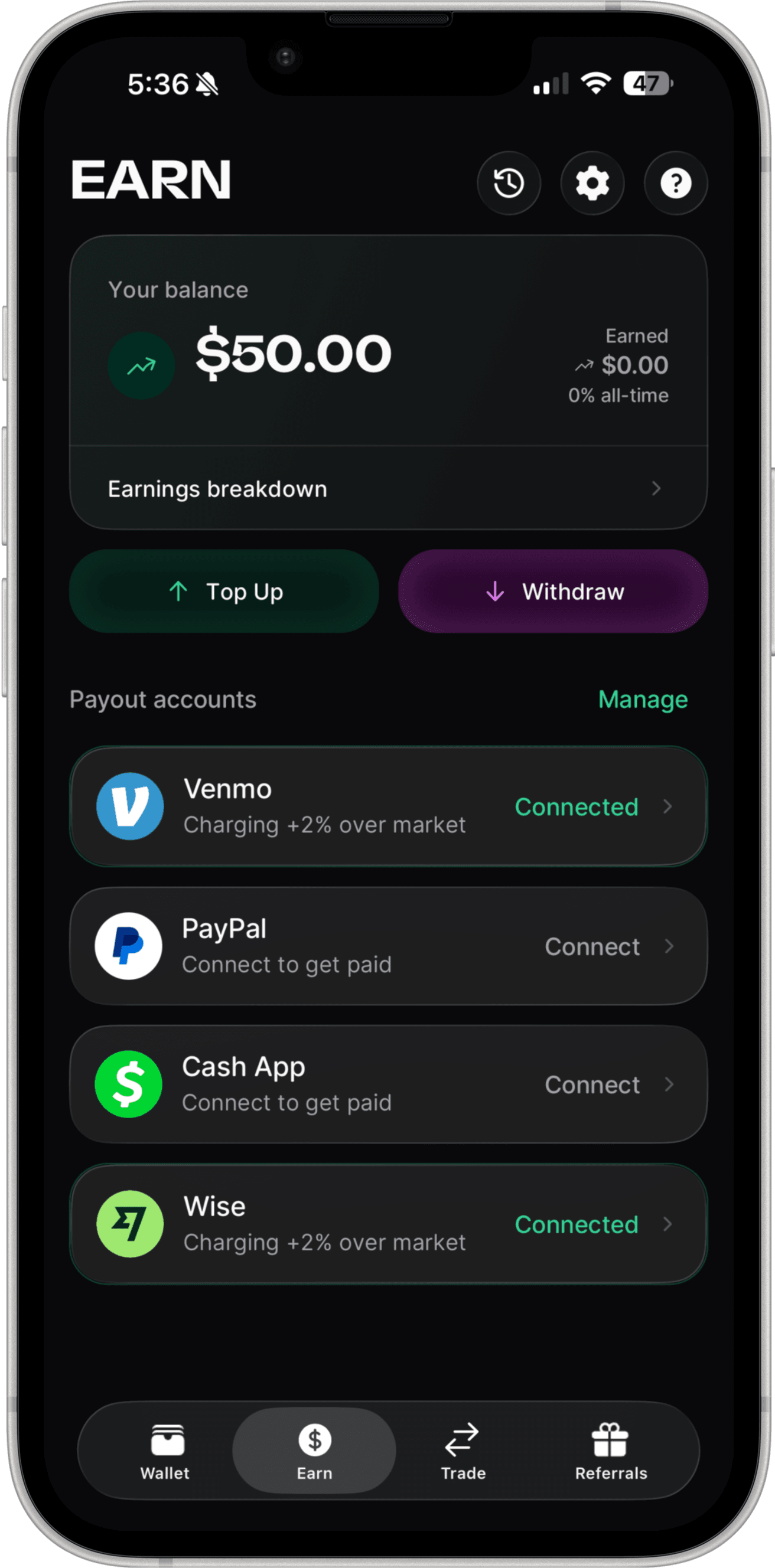This screenshot has height=1568, width=775.
Task: Open the help question mark
Action: click(676, 182)
